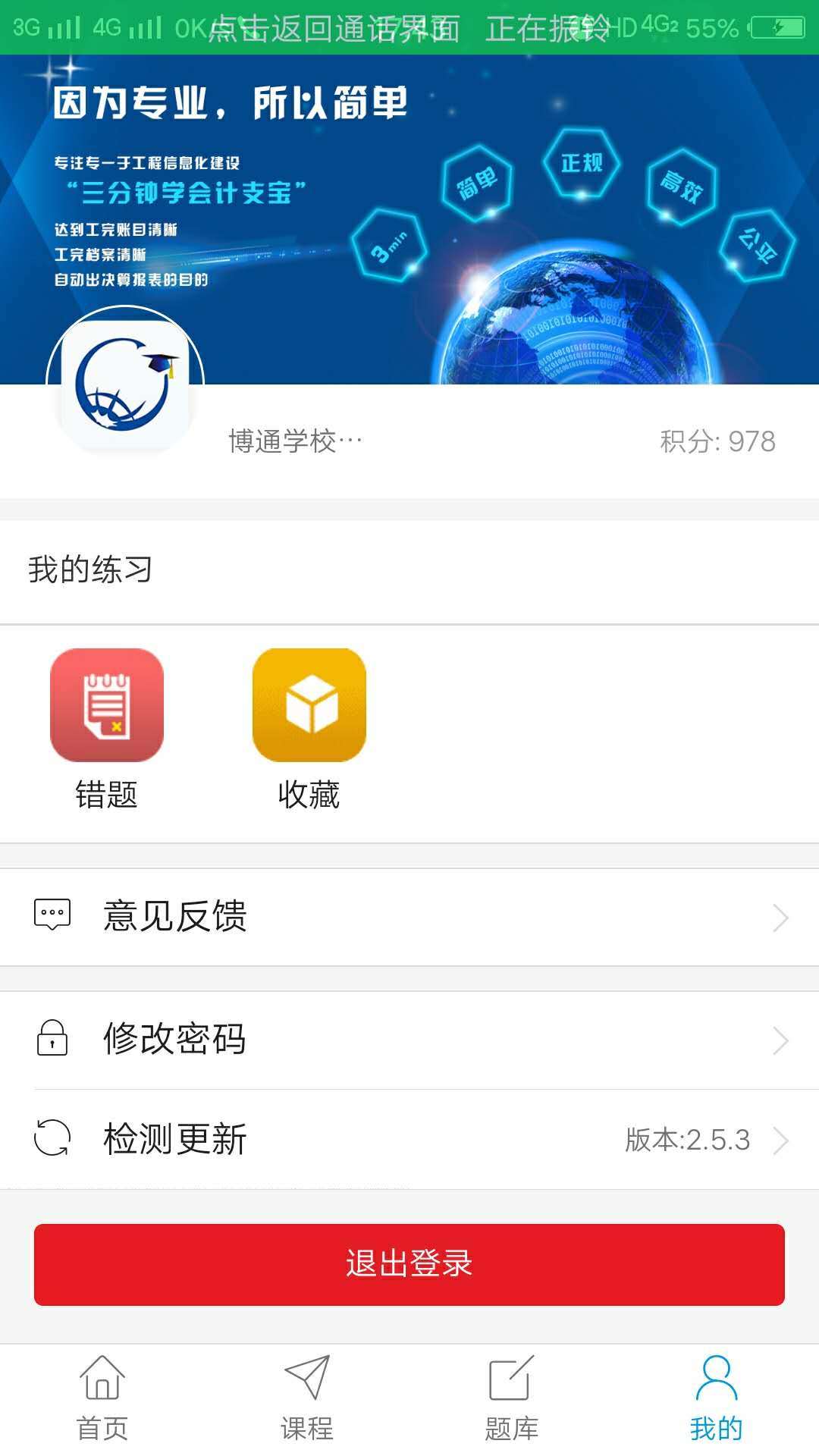819x1456 pixels.
Task: Tap the green 正在振铃 call banner
Action: coord(409,27)
